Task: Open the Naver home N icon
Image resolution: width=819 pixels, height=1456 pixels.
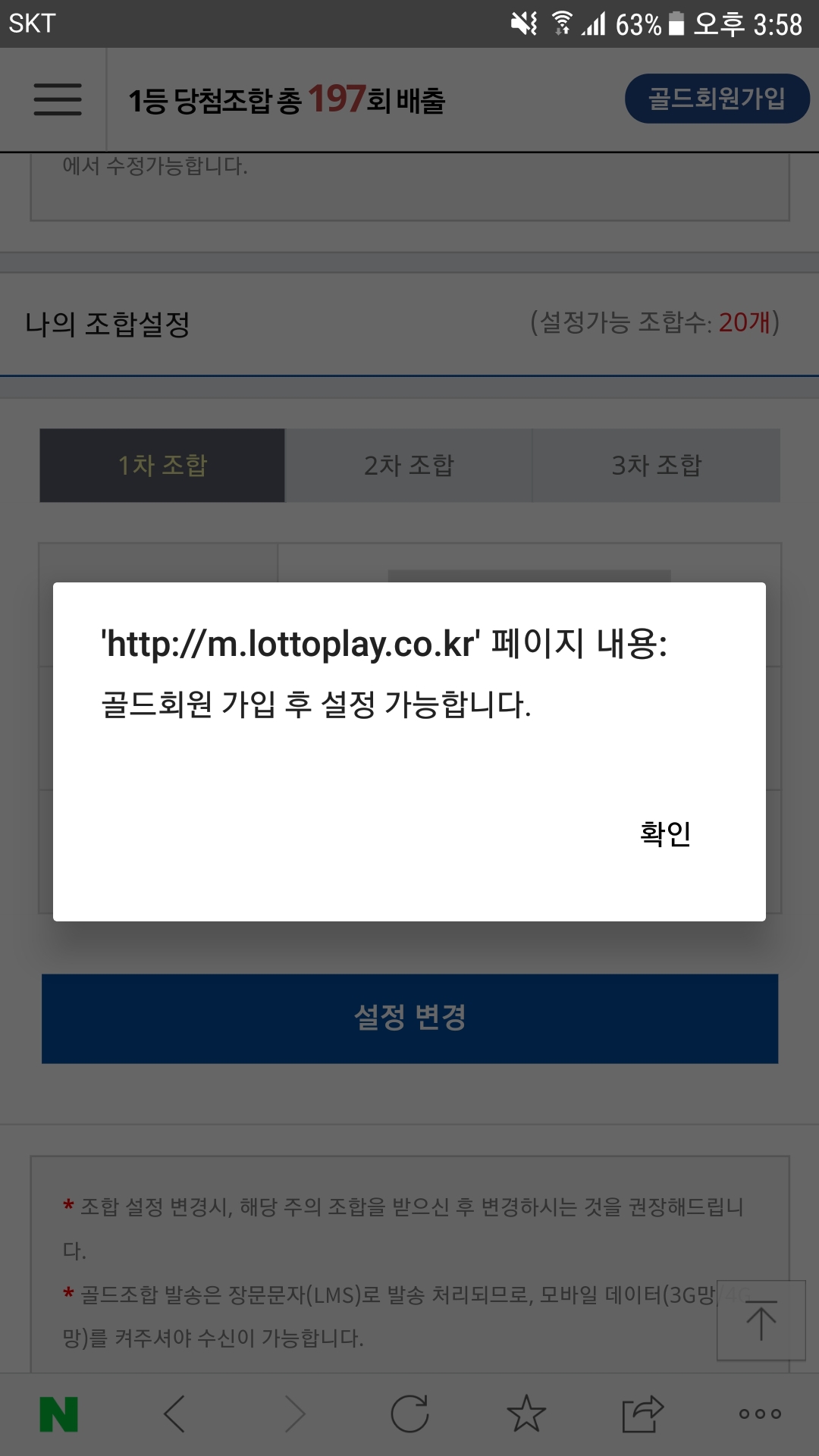Action: (59, 1414)
